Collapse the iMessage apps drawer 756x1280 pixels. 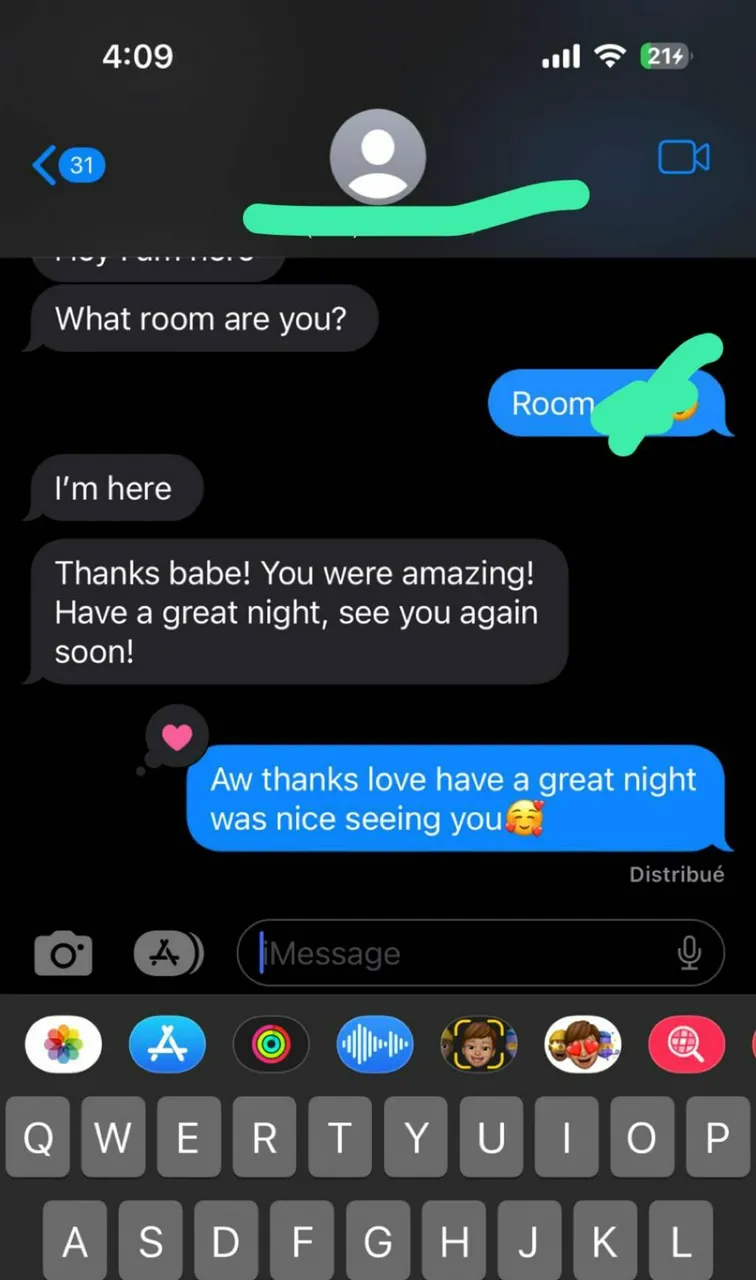[168, 954]
